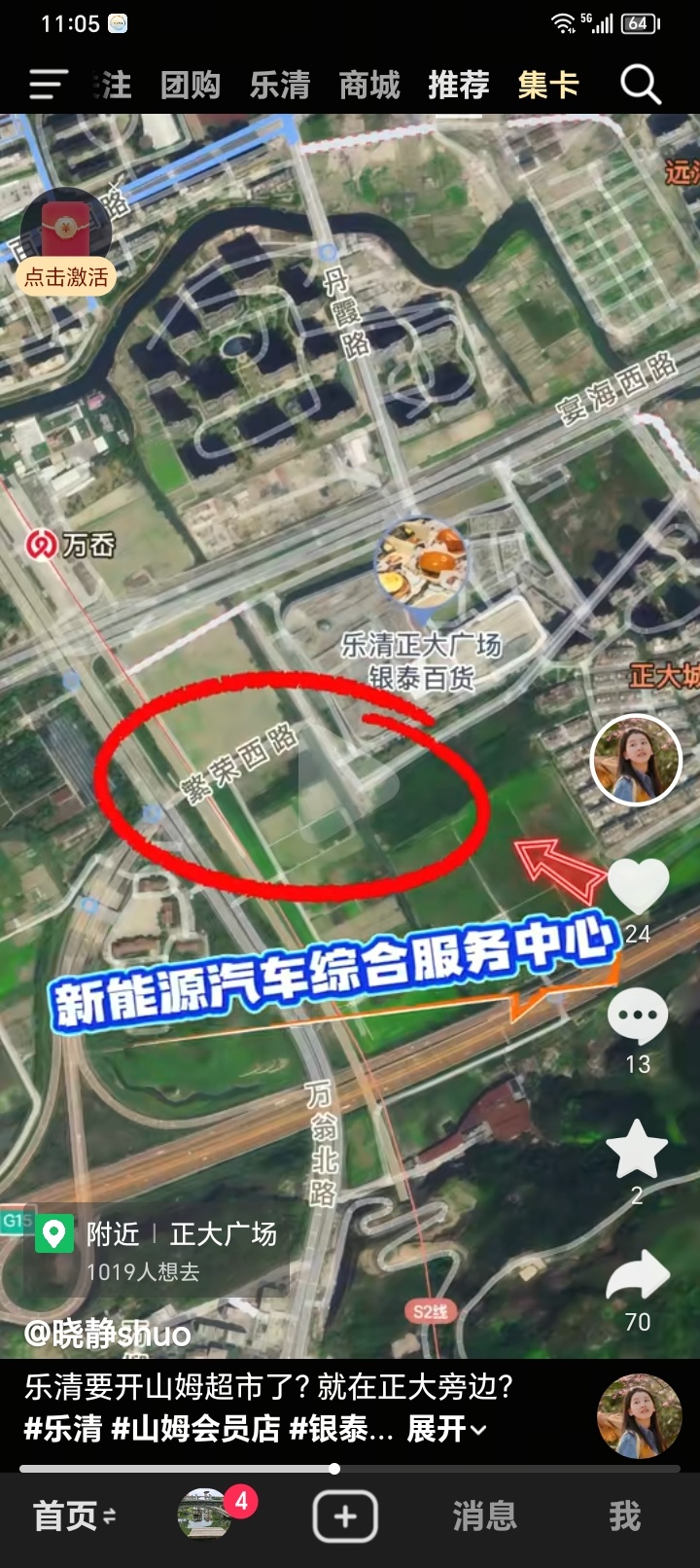
Task: Open the search magnifier icon
Action: (x=641, y=85)
